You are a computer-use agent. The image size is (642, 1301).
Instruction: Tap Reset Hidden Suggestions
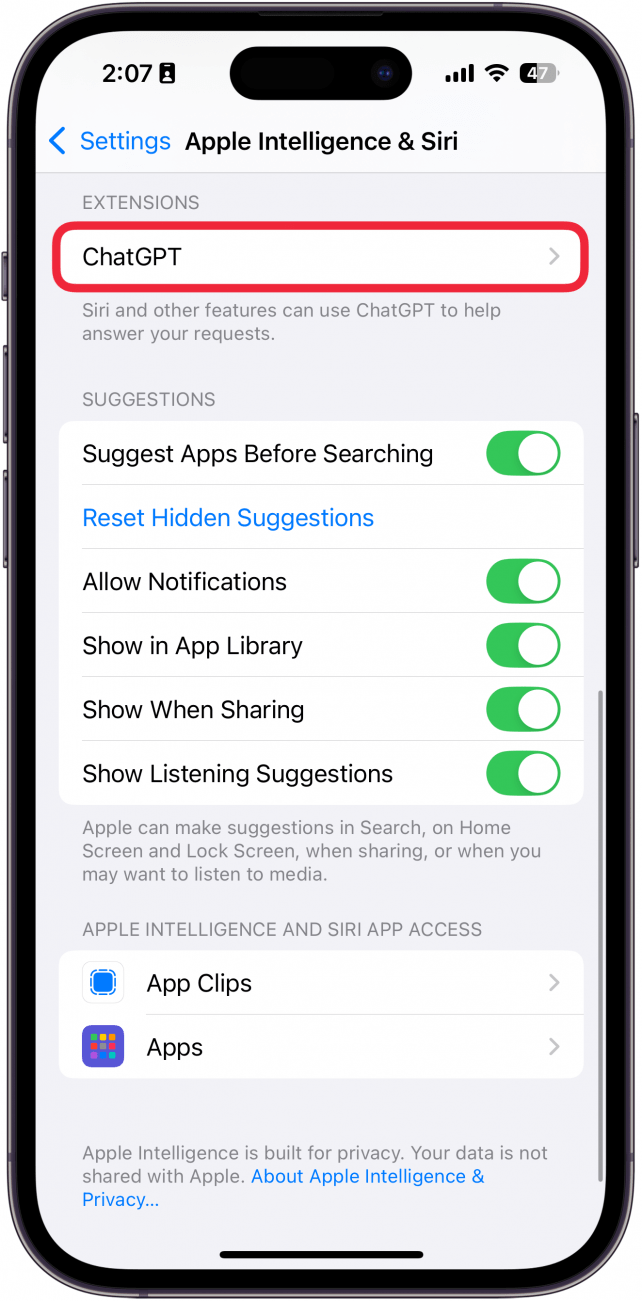tap(228, 518)
